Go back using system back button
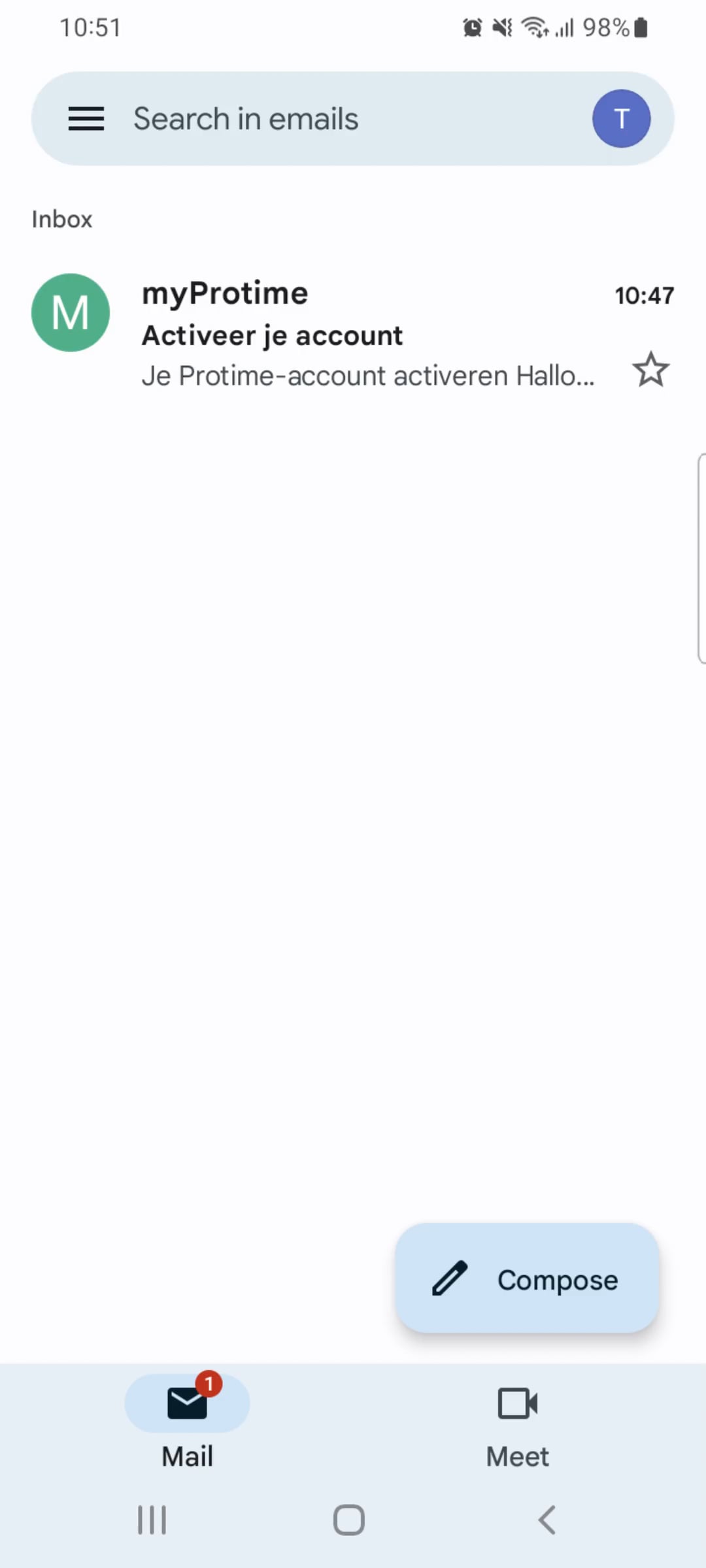This screenshot has width=706, height=1568. [548, 1520]
